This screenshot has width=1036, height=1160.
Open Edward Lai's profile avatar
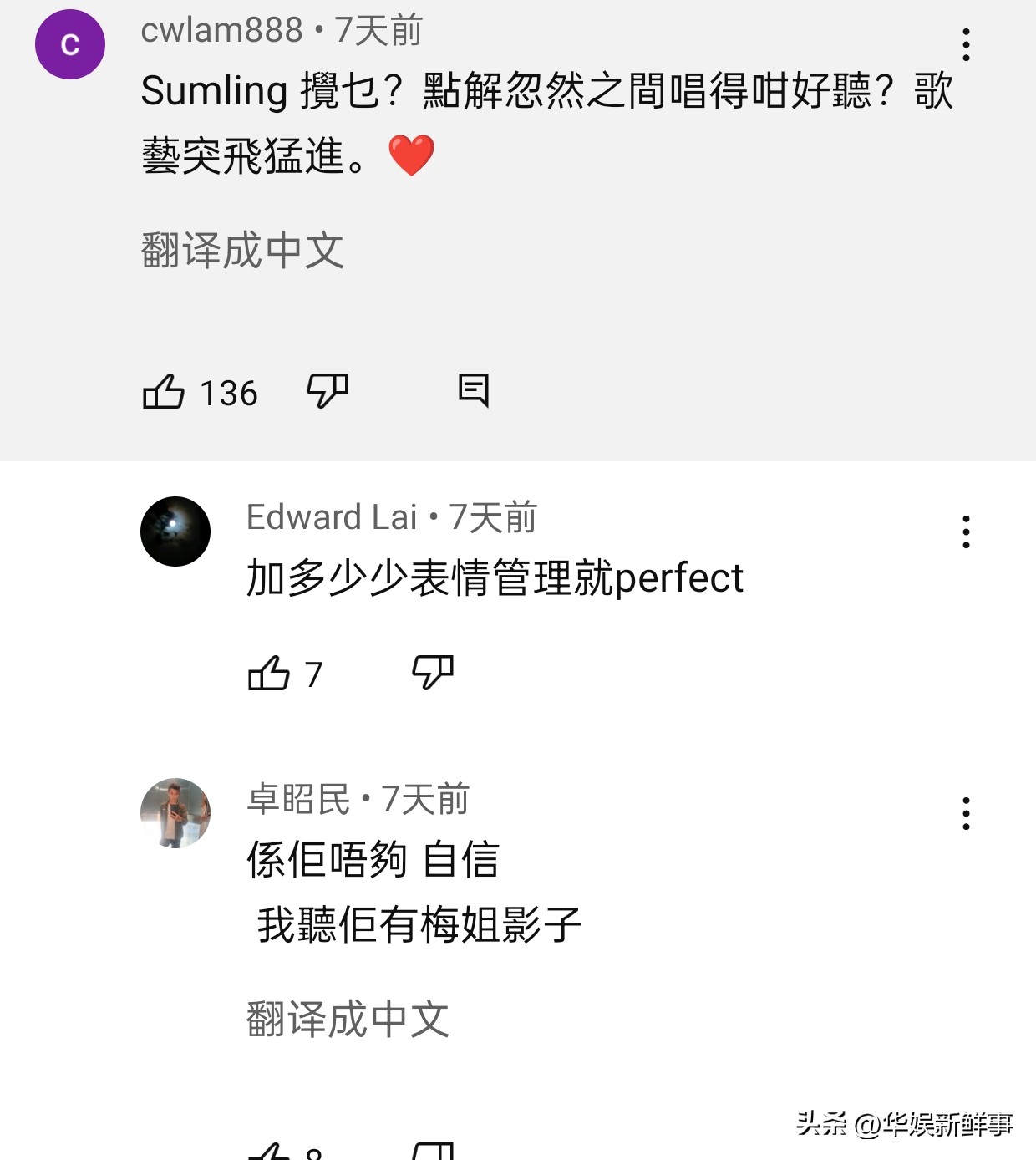(x=175, y=532)
